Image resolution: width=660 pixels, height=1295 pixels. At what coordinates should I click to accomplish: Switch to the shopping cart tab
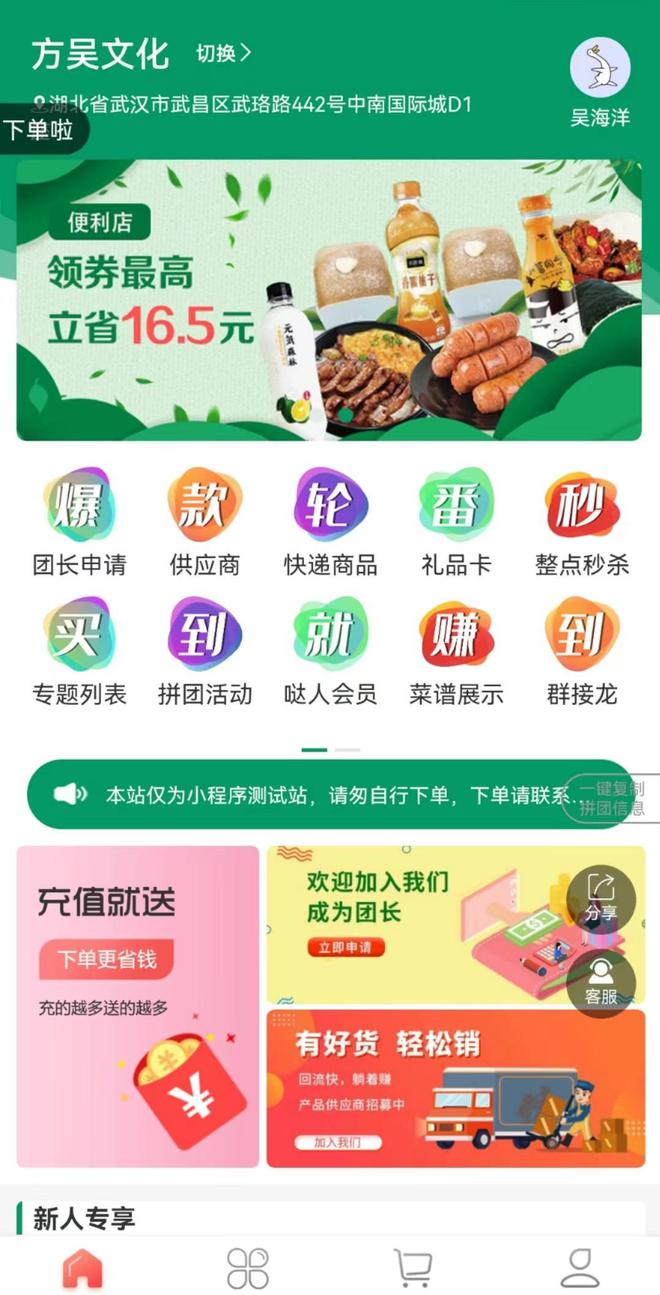(x=412, y=1268)
